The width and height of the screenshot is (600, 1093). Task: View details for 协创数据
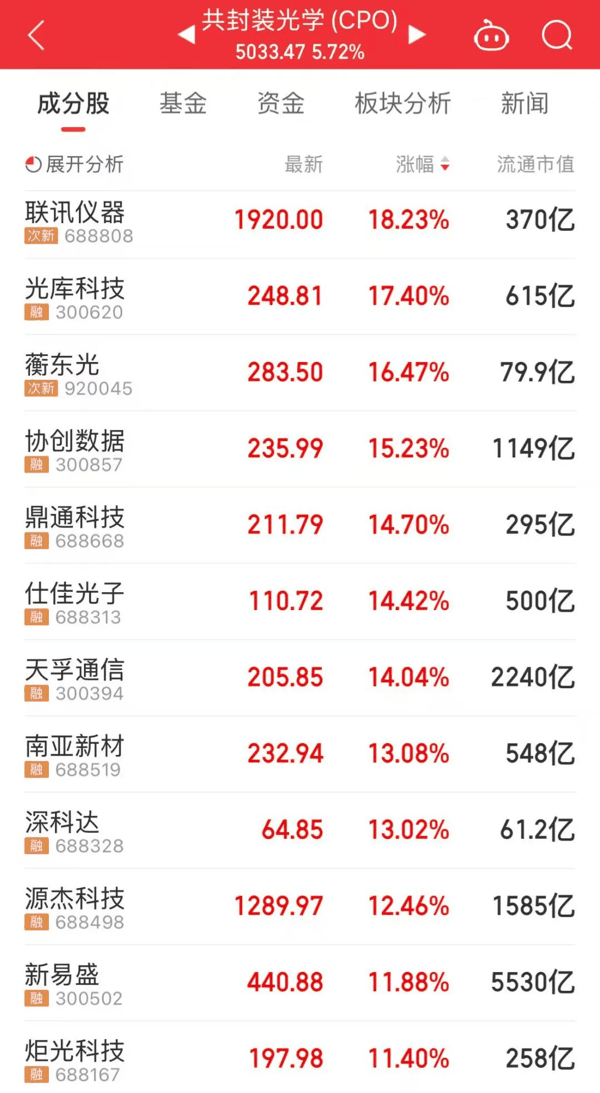300,450
